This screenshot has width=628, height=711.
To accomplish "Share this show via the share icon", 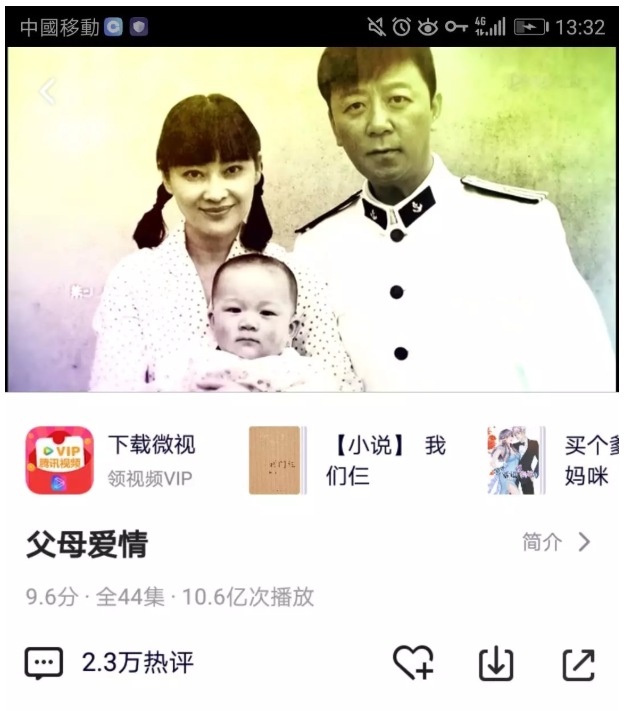I will [x=578, y=664].
